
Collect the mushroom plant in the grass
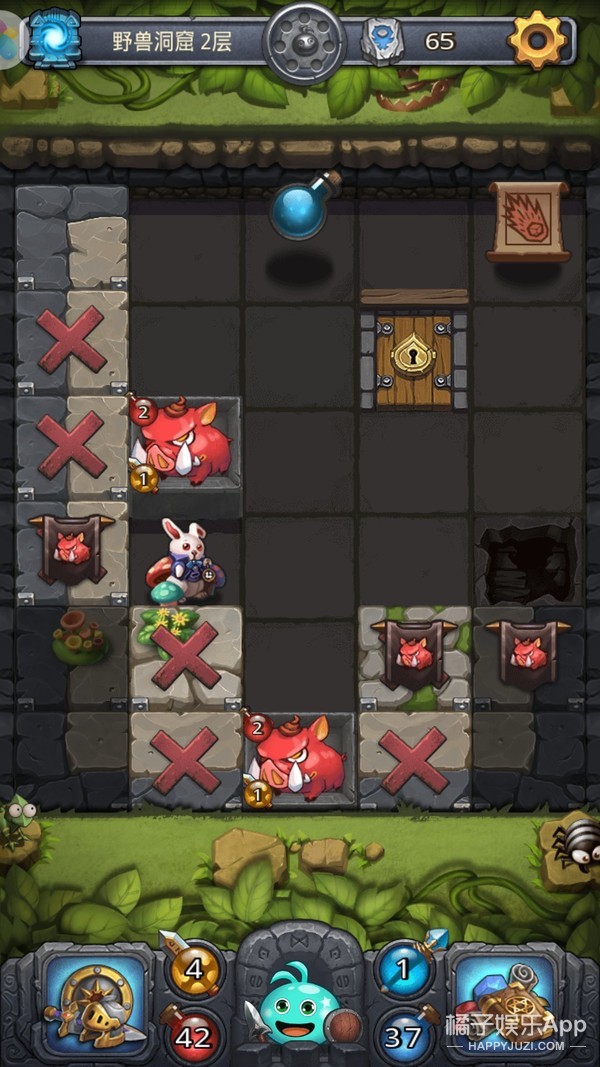81,639
